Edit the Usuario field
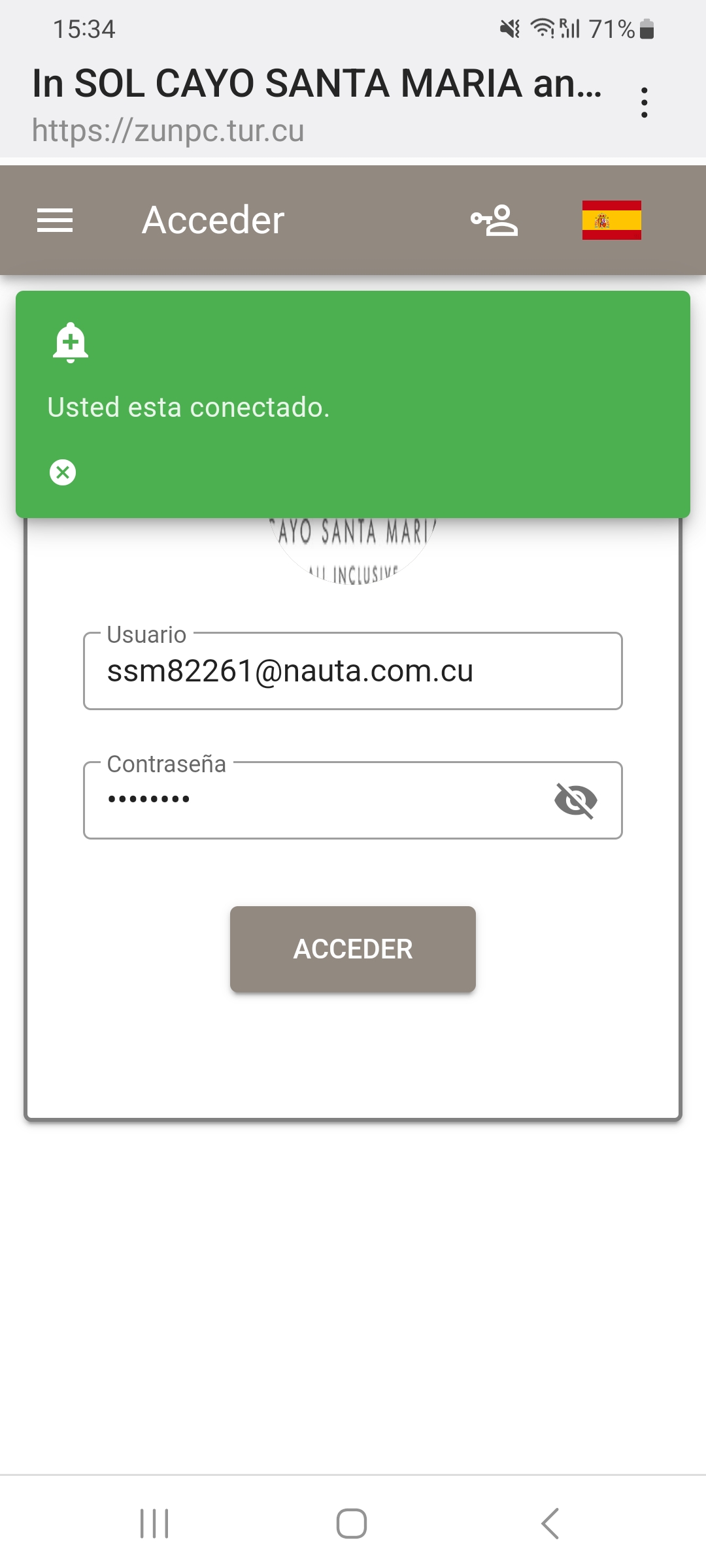This screenshot has height=1568, width=706. coord(353,672)
